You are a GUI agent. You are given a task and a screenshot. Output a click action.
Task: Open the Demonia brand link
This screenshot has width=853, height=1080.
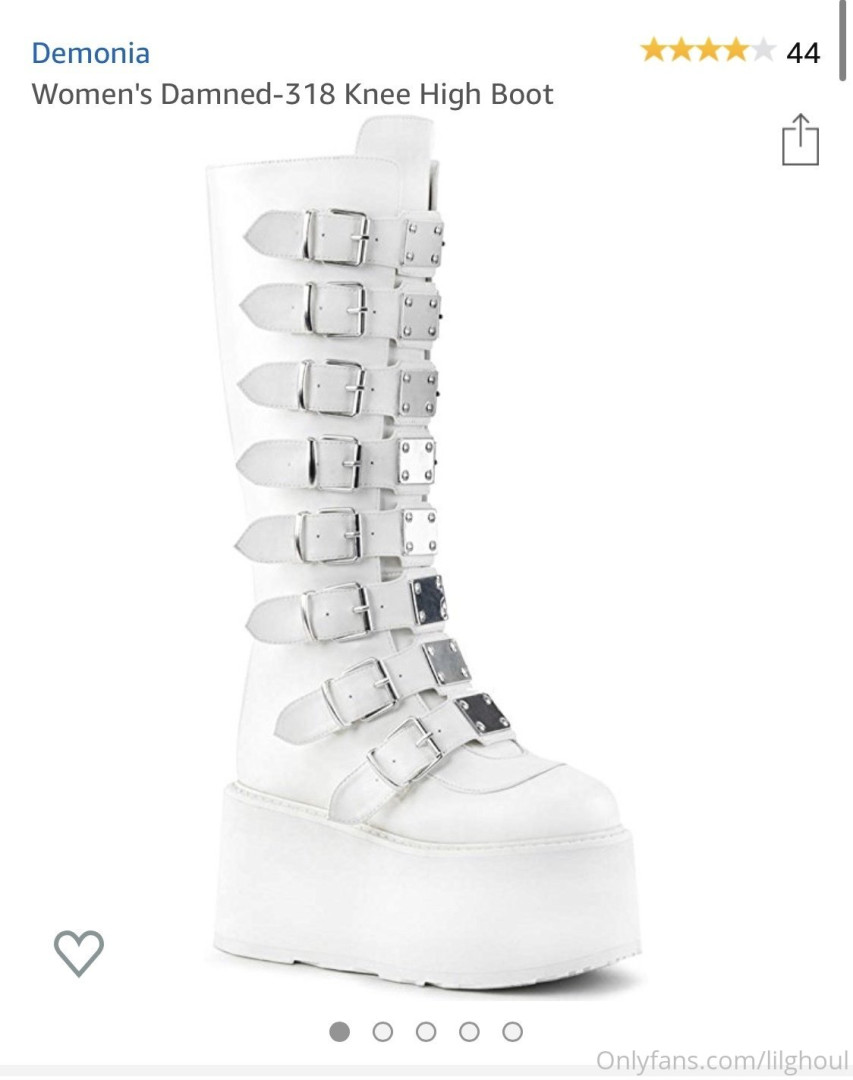click(x=90, y=53)
